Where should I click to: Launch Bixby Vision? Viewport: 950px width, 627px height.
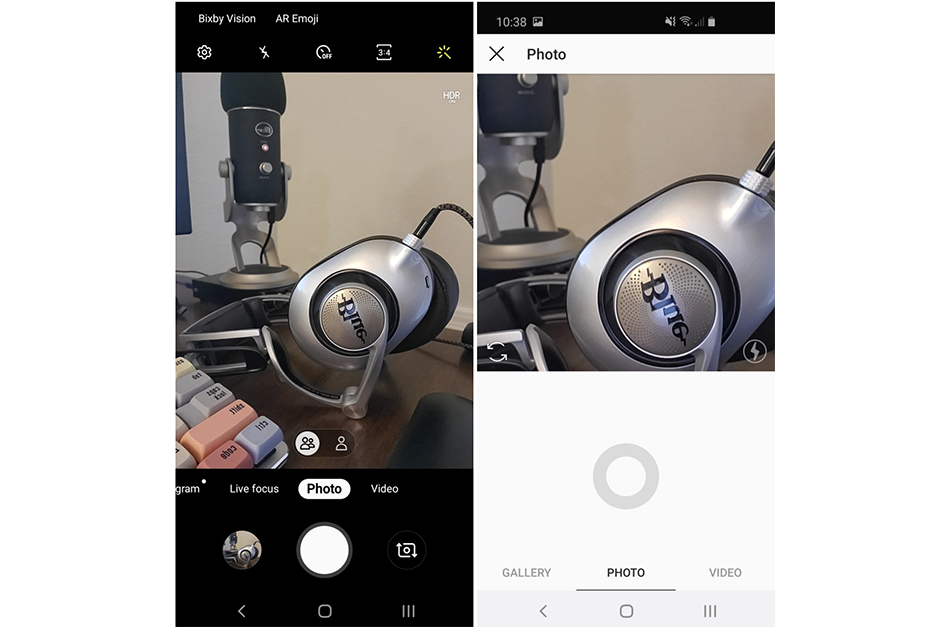click(x=227, y=18)
